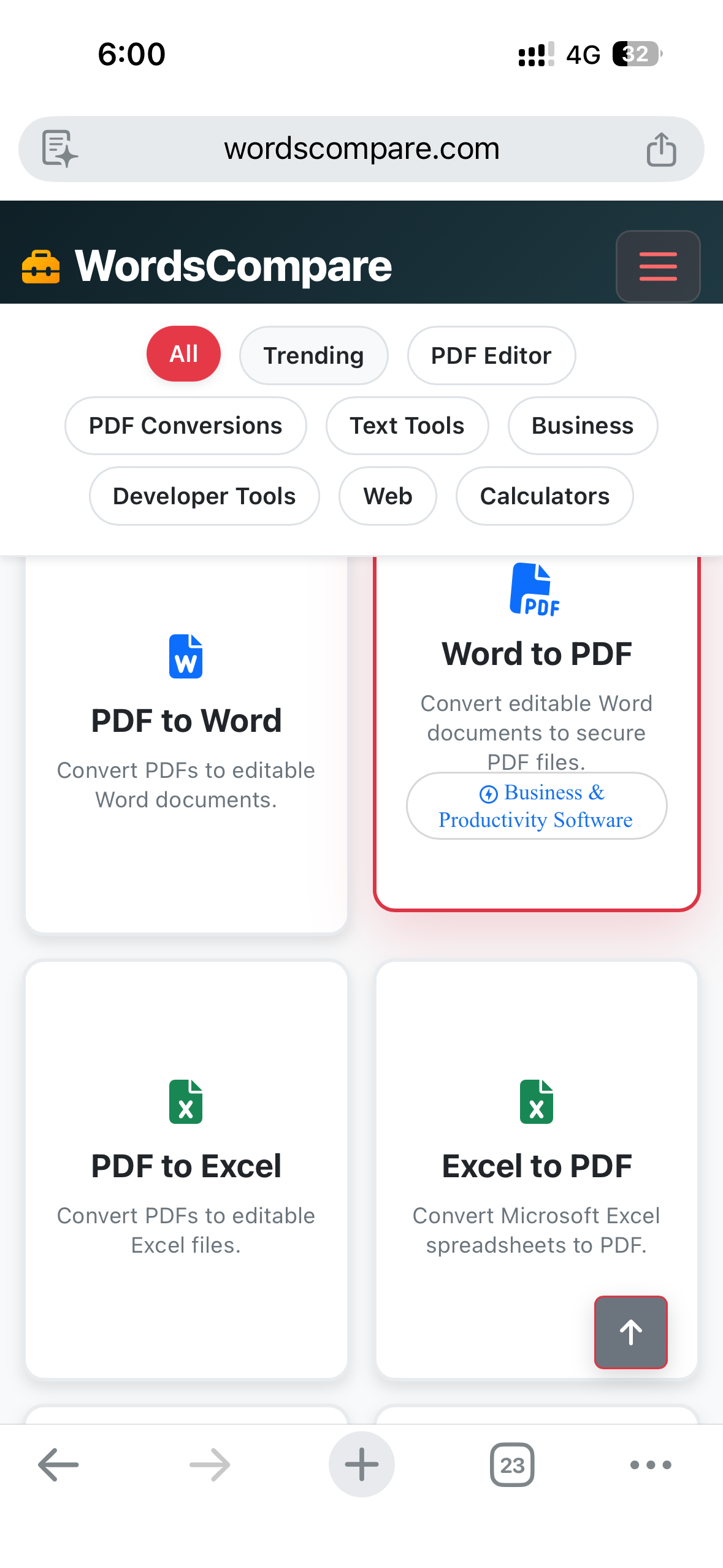723x1568 pixels.
Task: Click the blue PDF icon on Word to PDF card
Action: (x=535, y=589)
